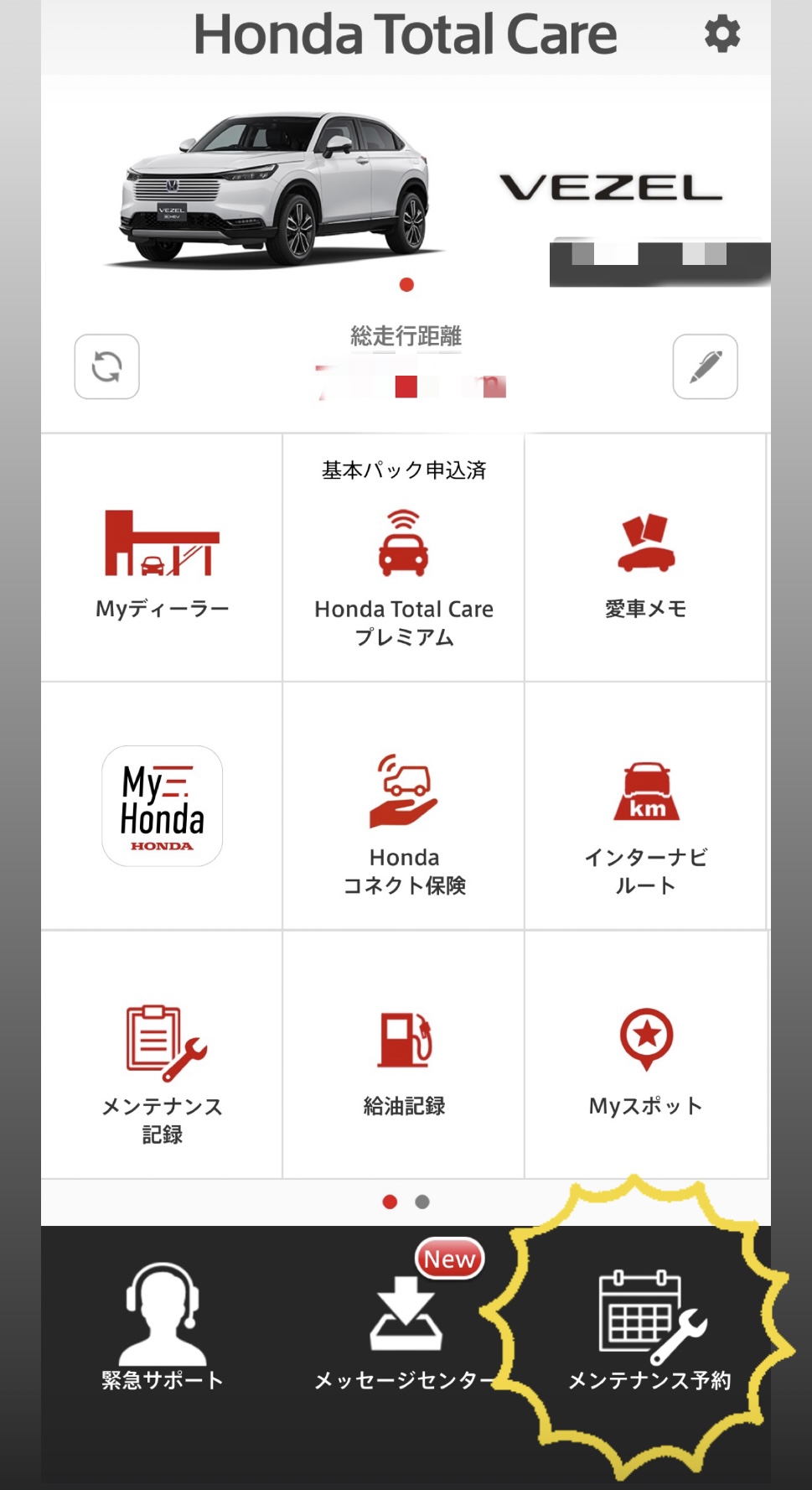View メンテナンス記録
Viewport: 812px width, 1490px height.
click(162, 1055)
